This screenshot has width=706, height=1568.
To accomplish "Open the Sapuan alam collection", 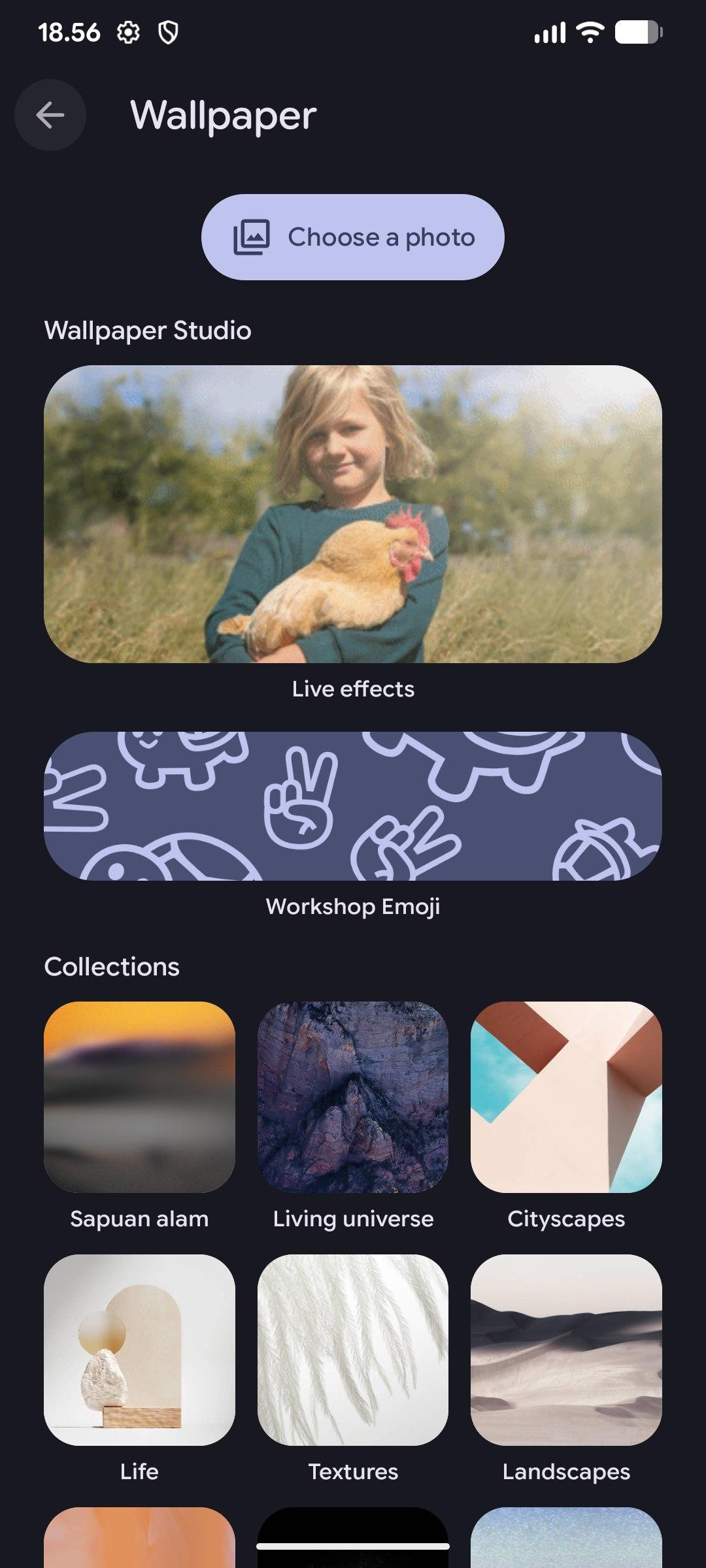I will (x=139, y=1097).
